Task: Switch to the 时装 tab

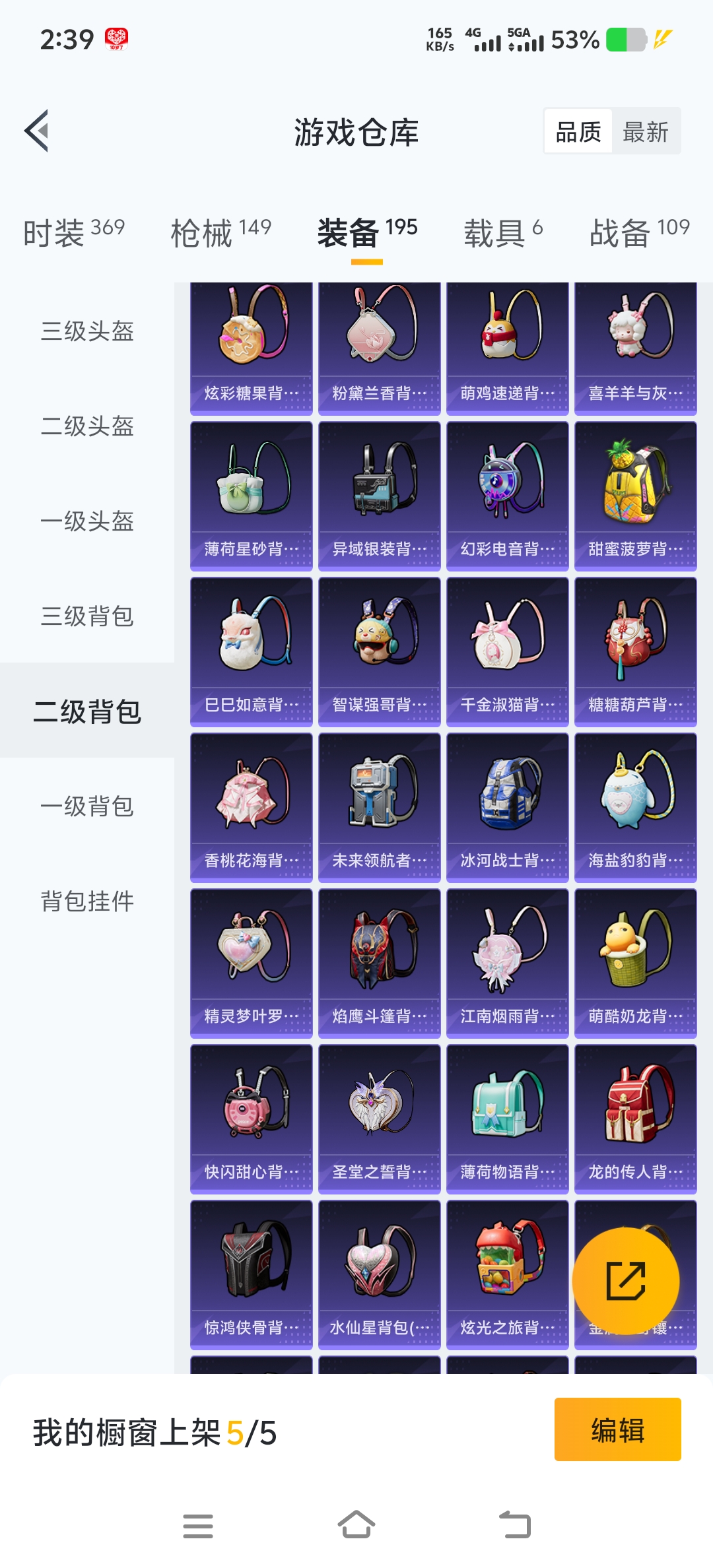Action: pos(74,232)
